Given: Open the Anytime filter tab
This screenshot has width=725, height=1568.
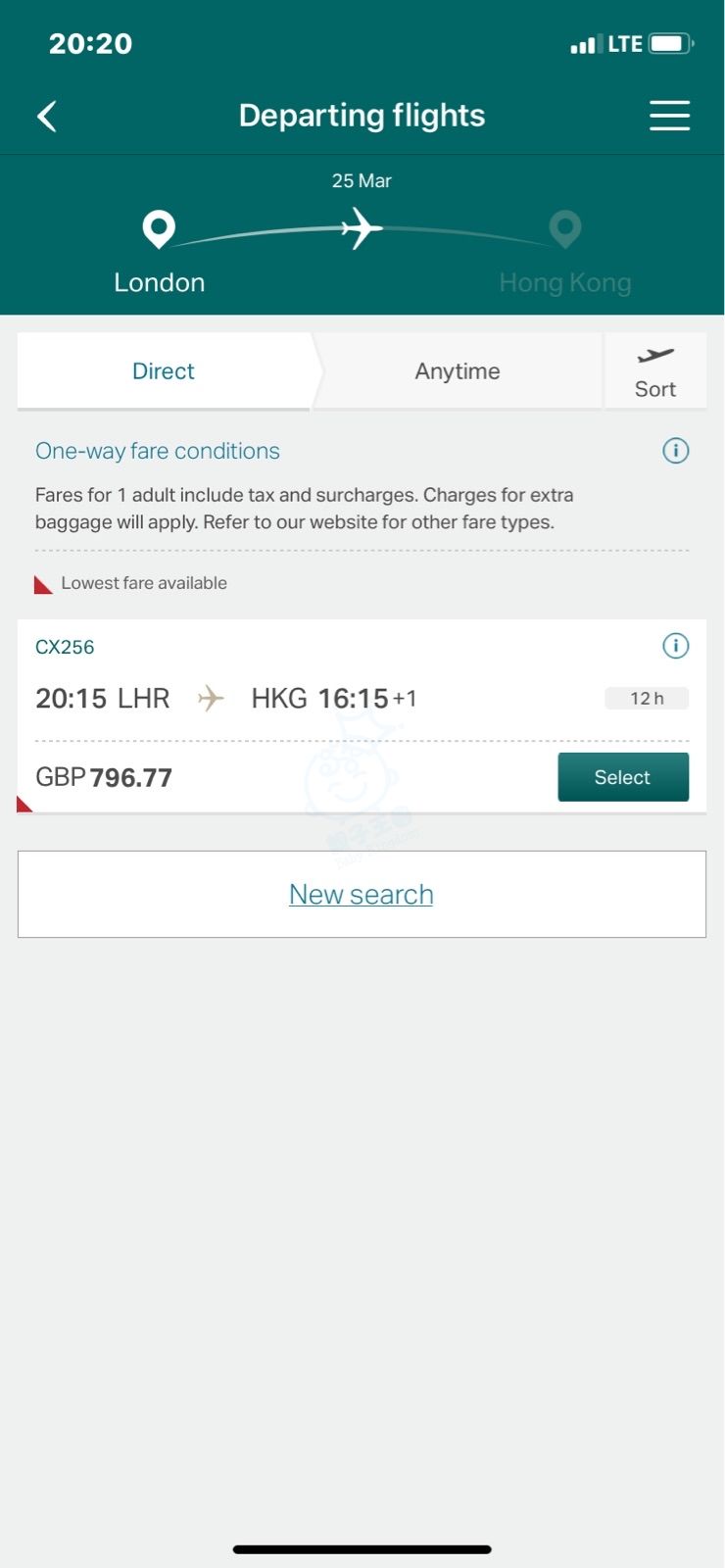Looking at the screenshot, I should (458, 371).
